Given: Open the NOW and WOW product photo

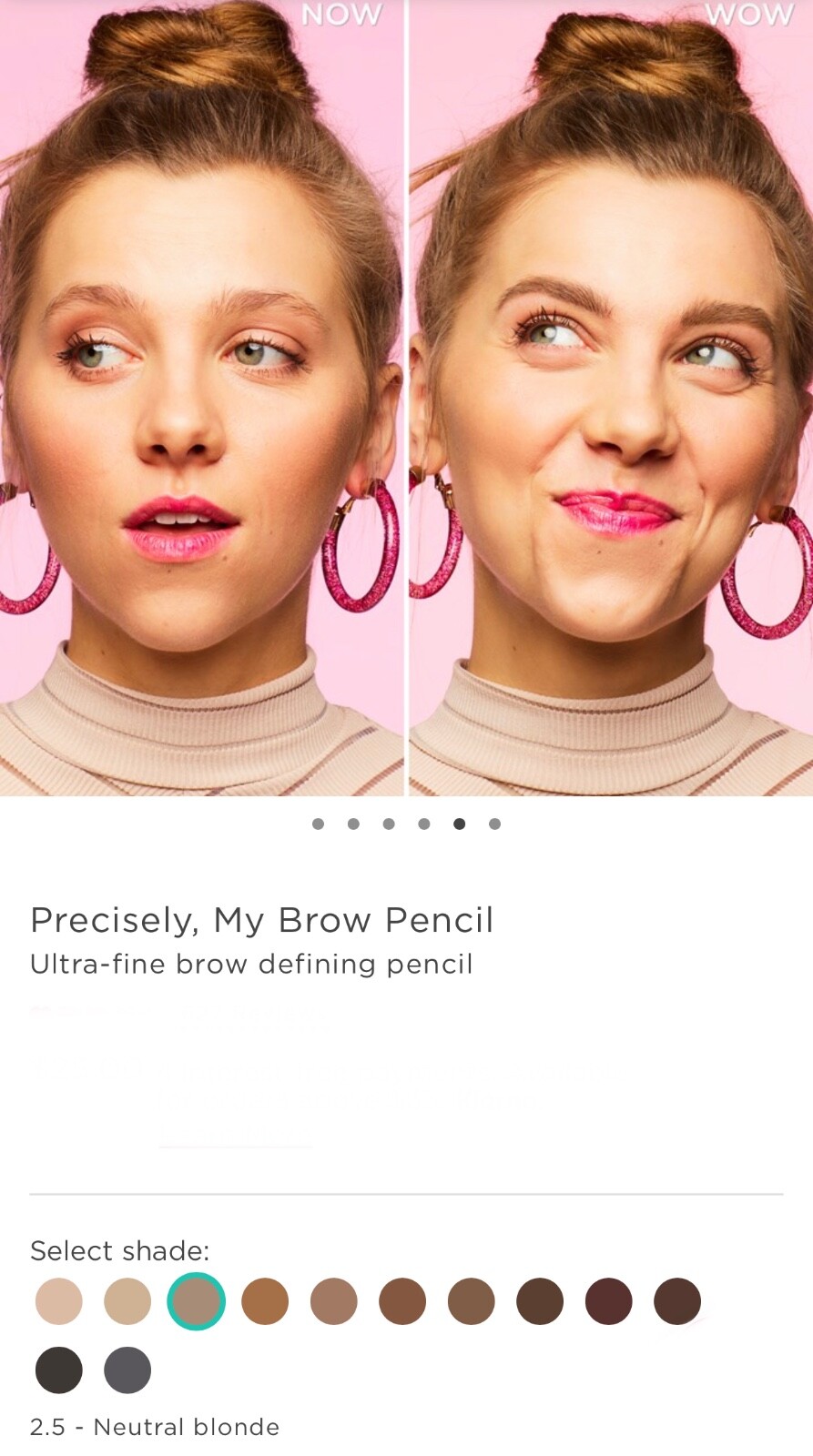Looking at the screenshot, I should (406, 398).
